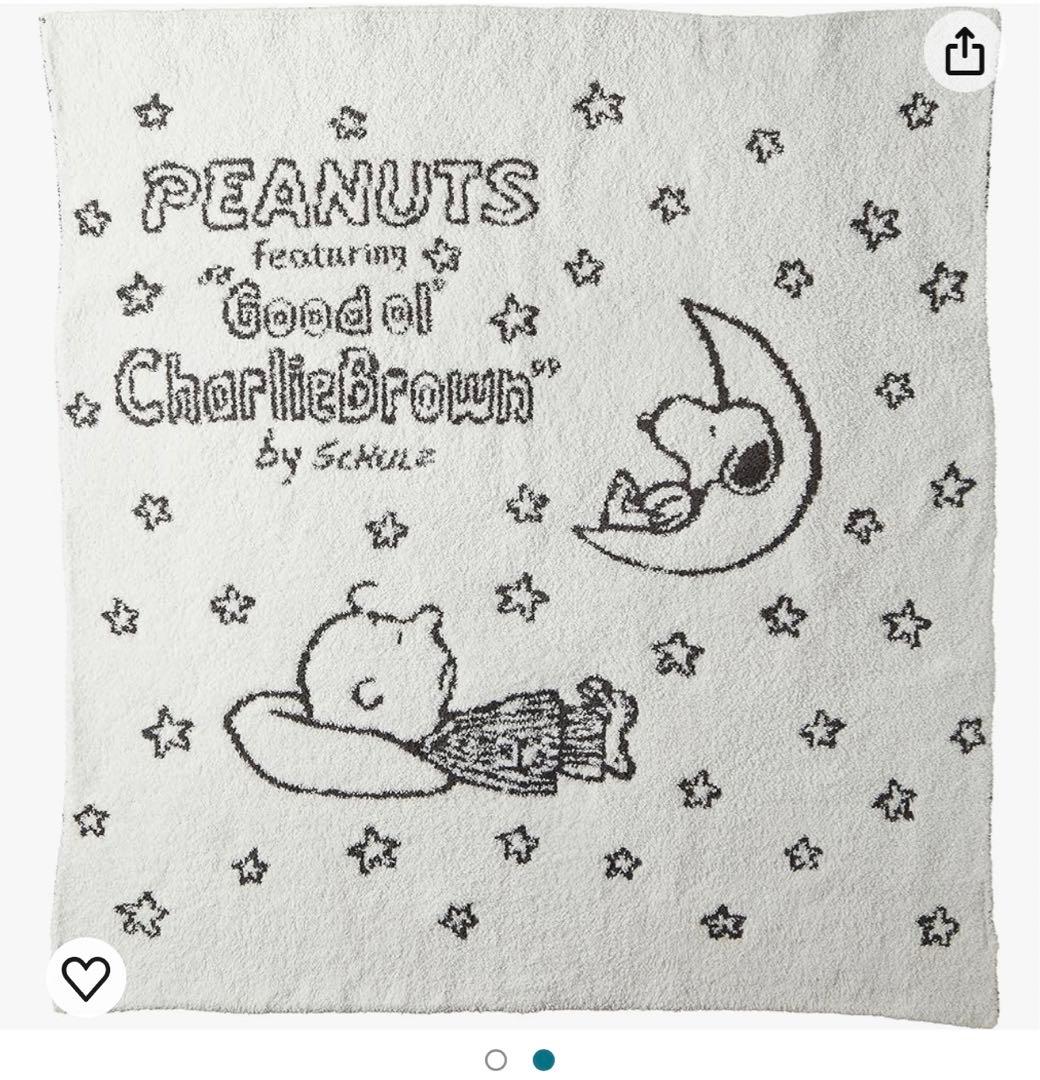Add the blanket to your wishlist
The image size is (1040, 1080).
tap(86, 977)
